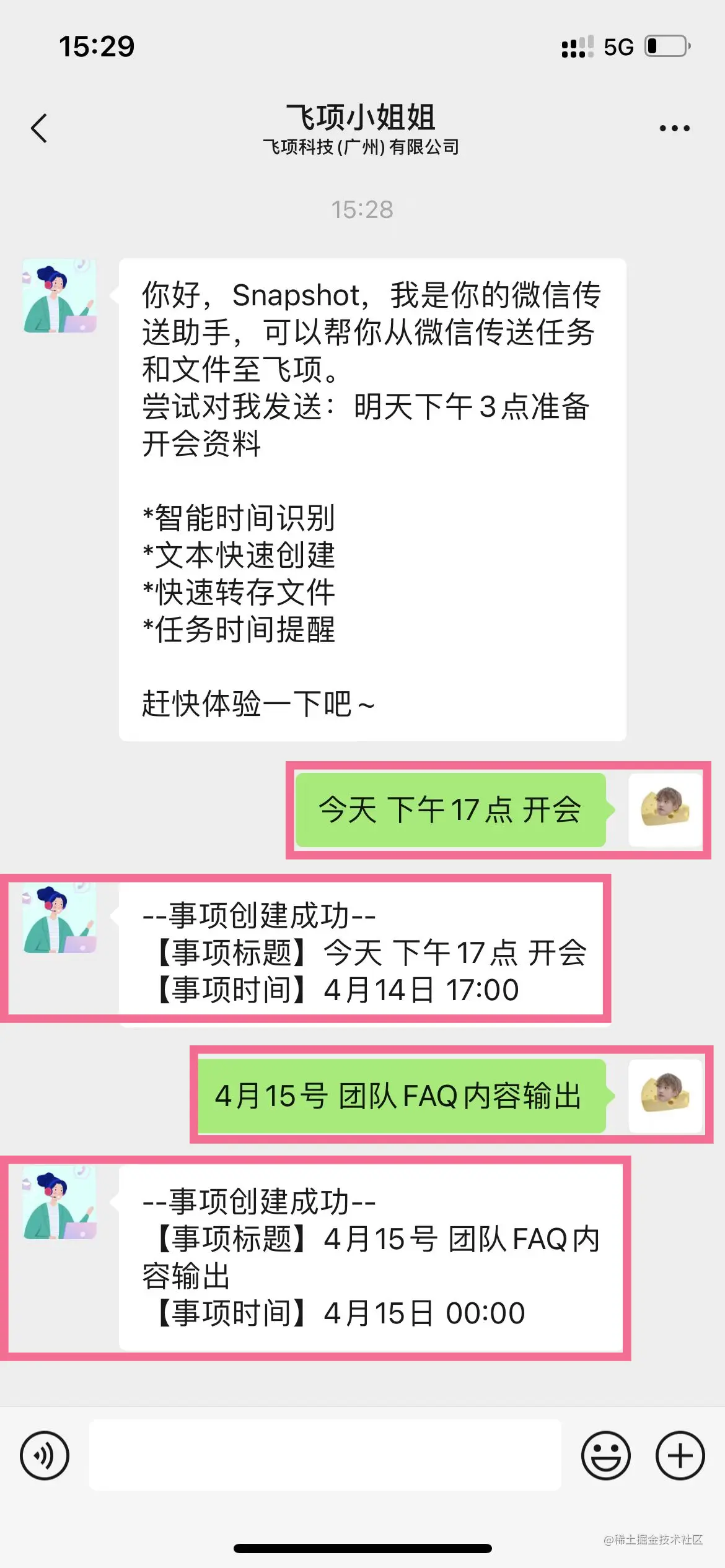Open 飞项小姐姐 avatar beside the welcome message
725x1568 pixels.
pos(59,296)
